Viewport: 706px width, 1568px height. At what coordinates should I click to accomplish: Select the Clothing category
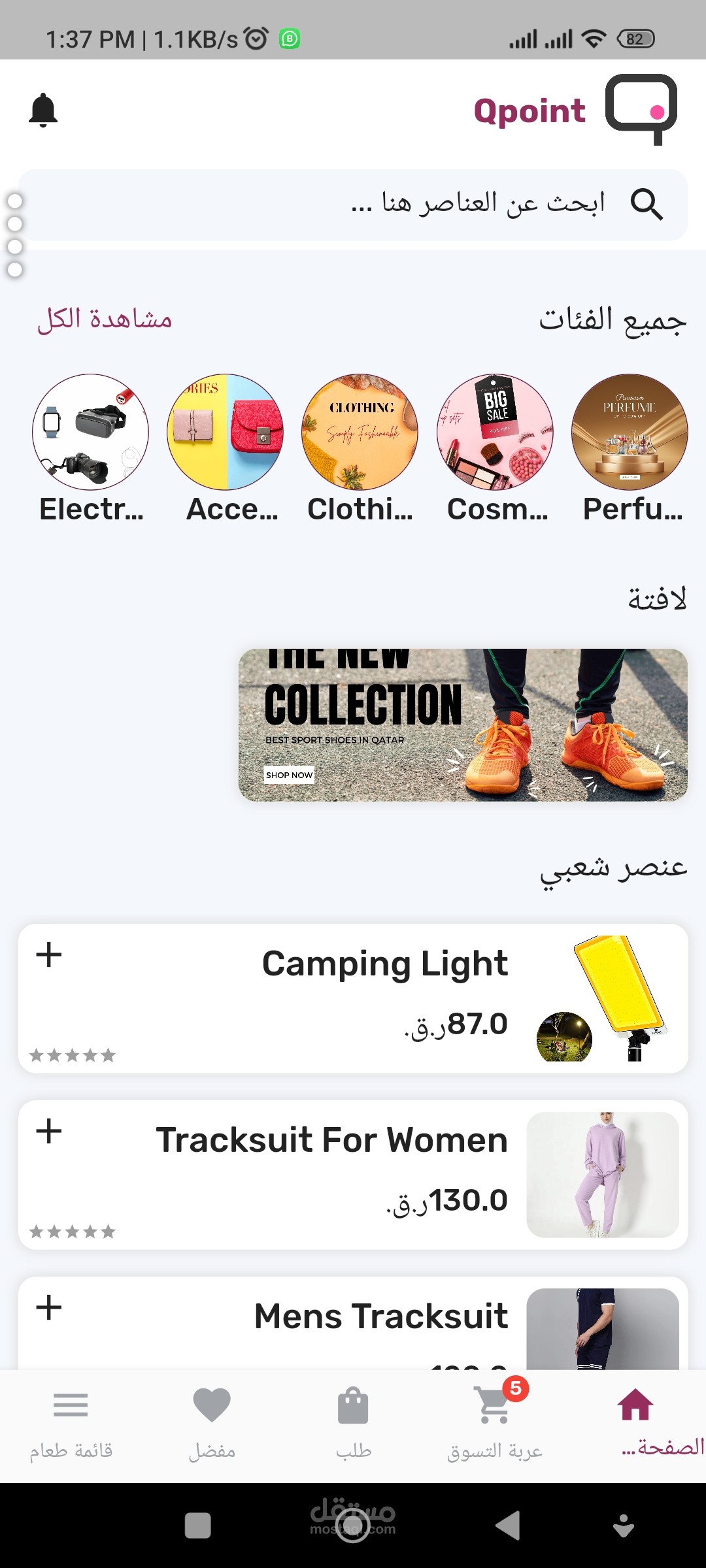coord(360,432)
